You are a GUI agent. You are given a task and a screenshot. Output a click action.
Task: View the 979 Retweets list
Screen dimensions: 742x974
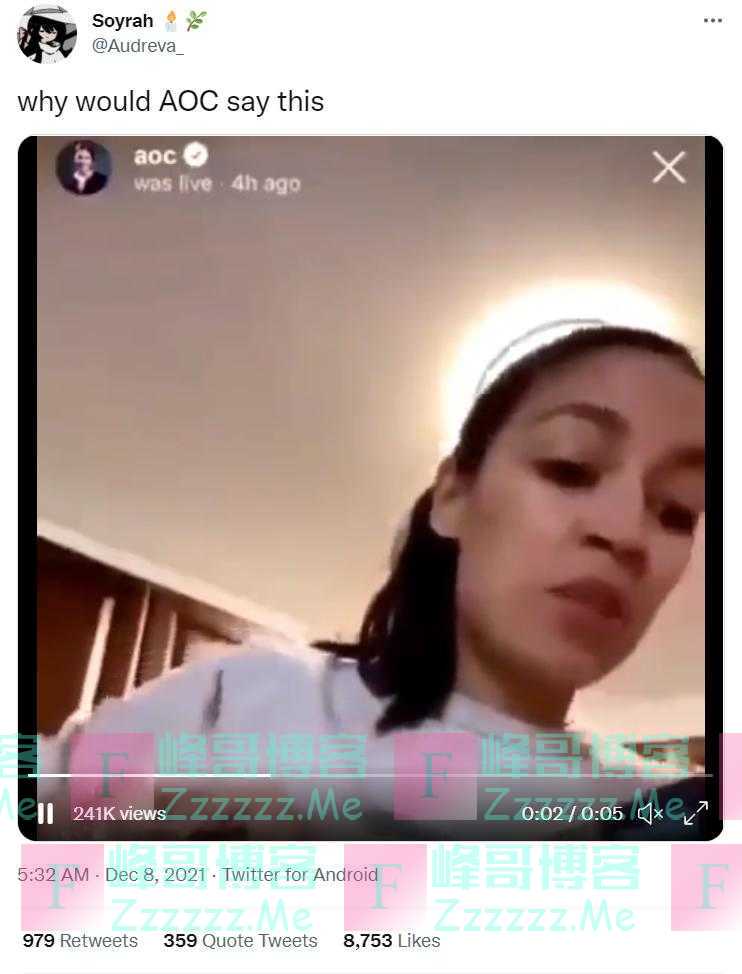tap(80, 941)
